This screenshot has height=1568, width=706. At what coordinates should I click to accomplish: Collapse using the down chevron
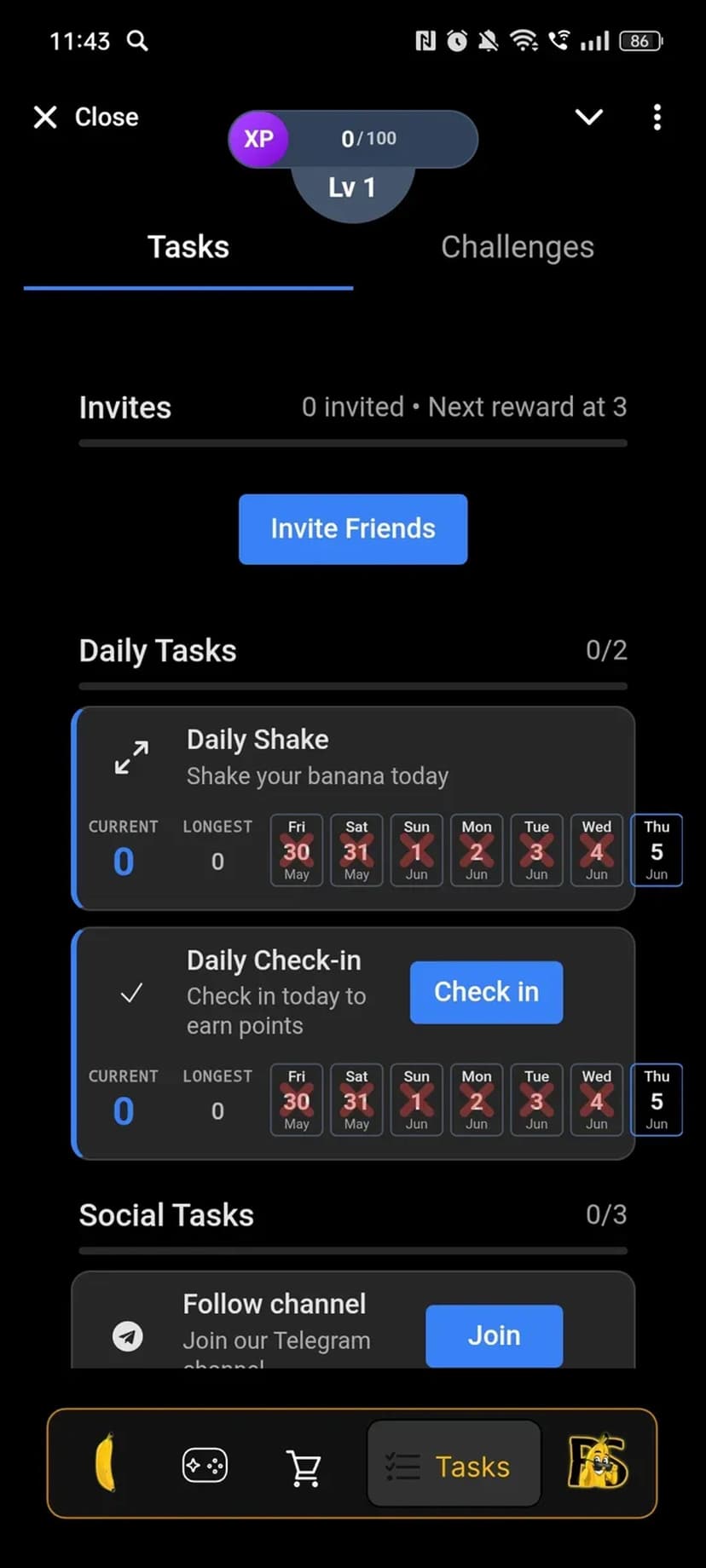[589, 117]
